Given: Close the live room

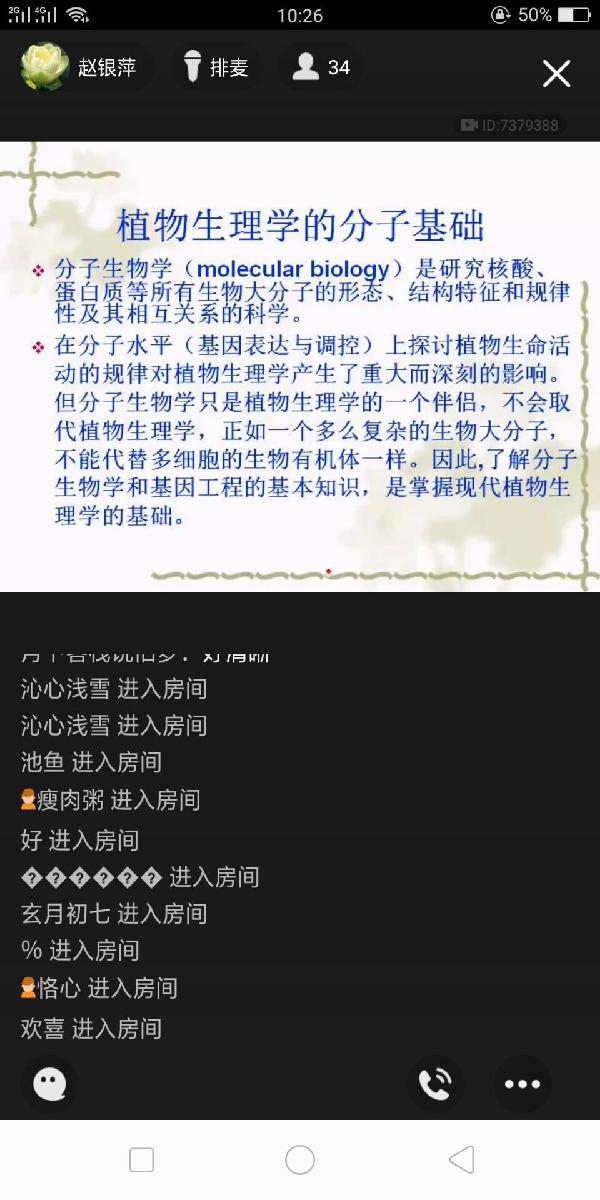Looking at the screenshot, I should pyautogui.click(x=556, y=72).
